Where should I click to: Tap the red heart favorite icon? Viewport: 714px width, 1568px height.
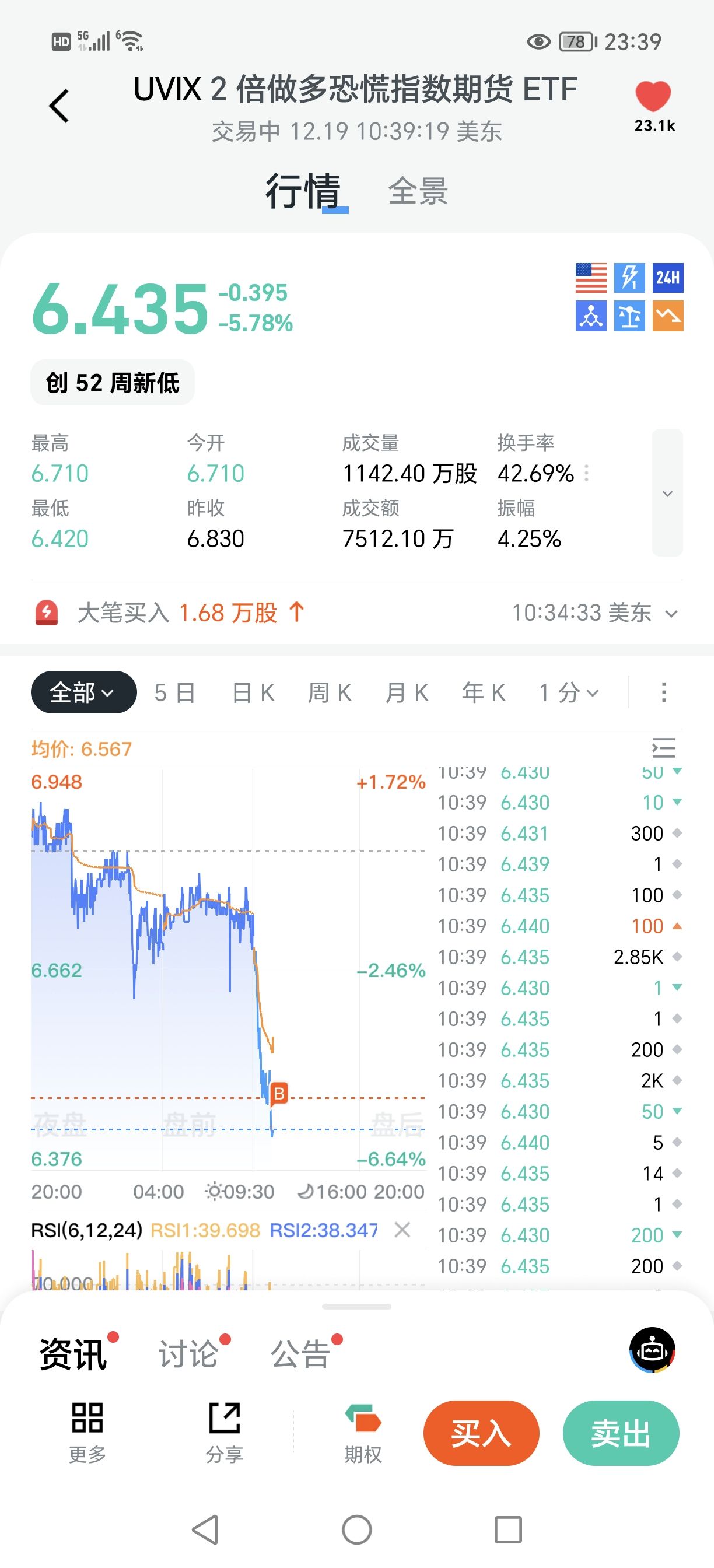653,97
